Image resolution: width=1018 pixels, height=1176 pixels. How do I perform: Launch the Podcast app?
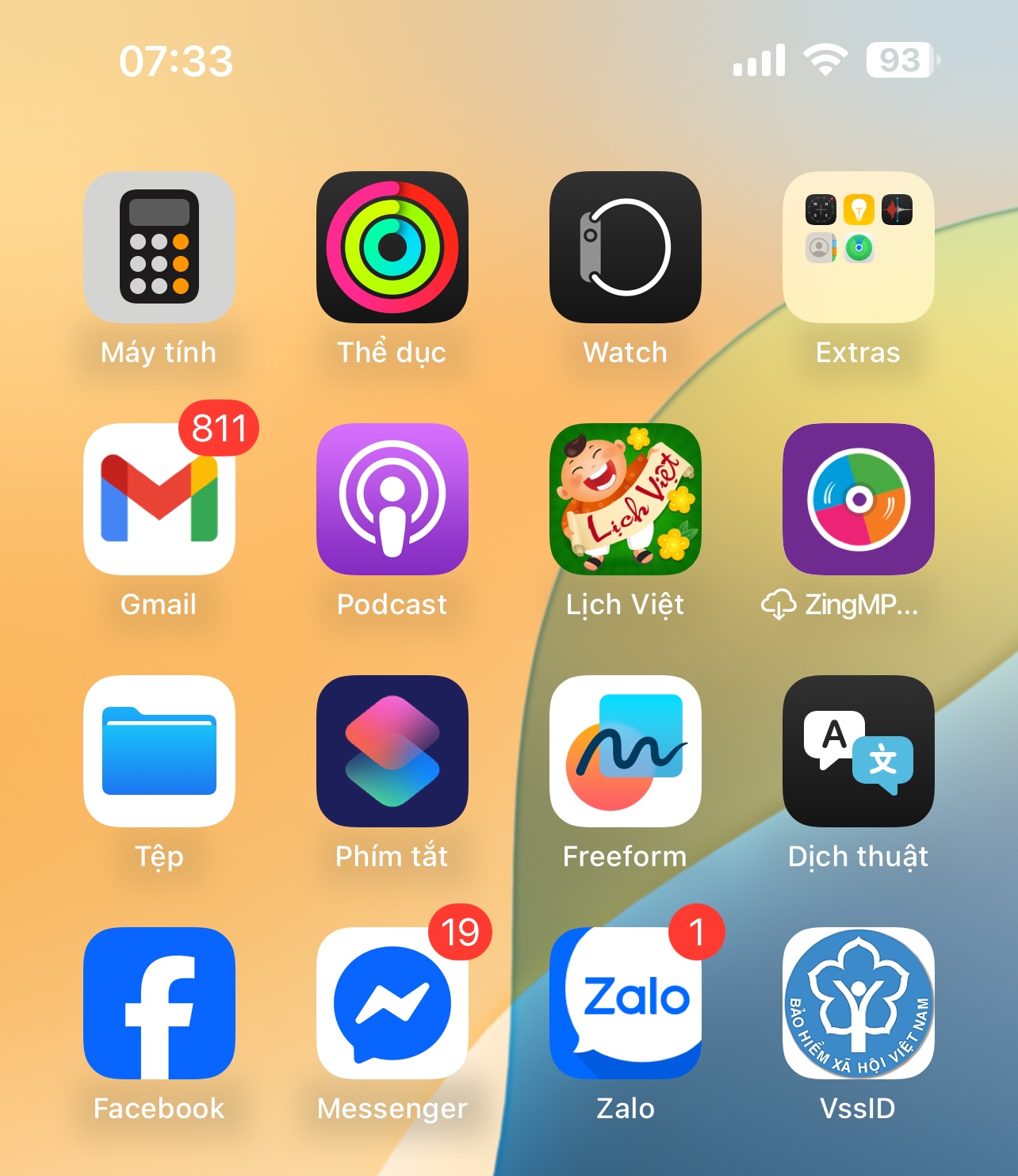click(x=392, y=499)
